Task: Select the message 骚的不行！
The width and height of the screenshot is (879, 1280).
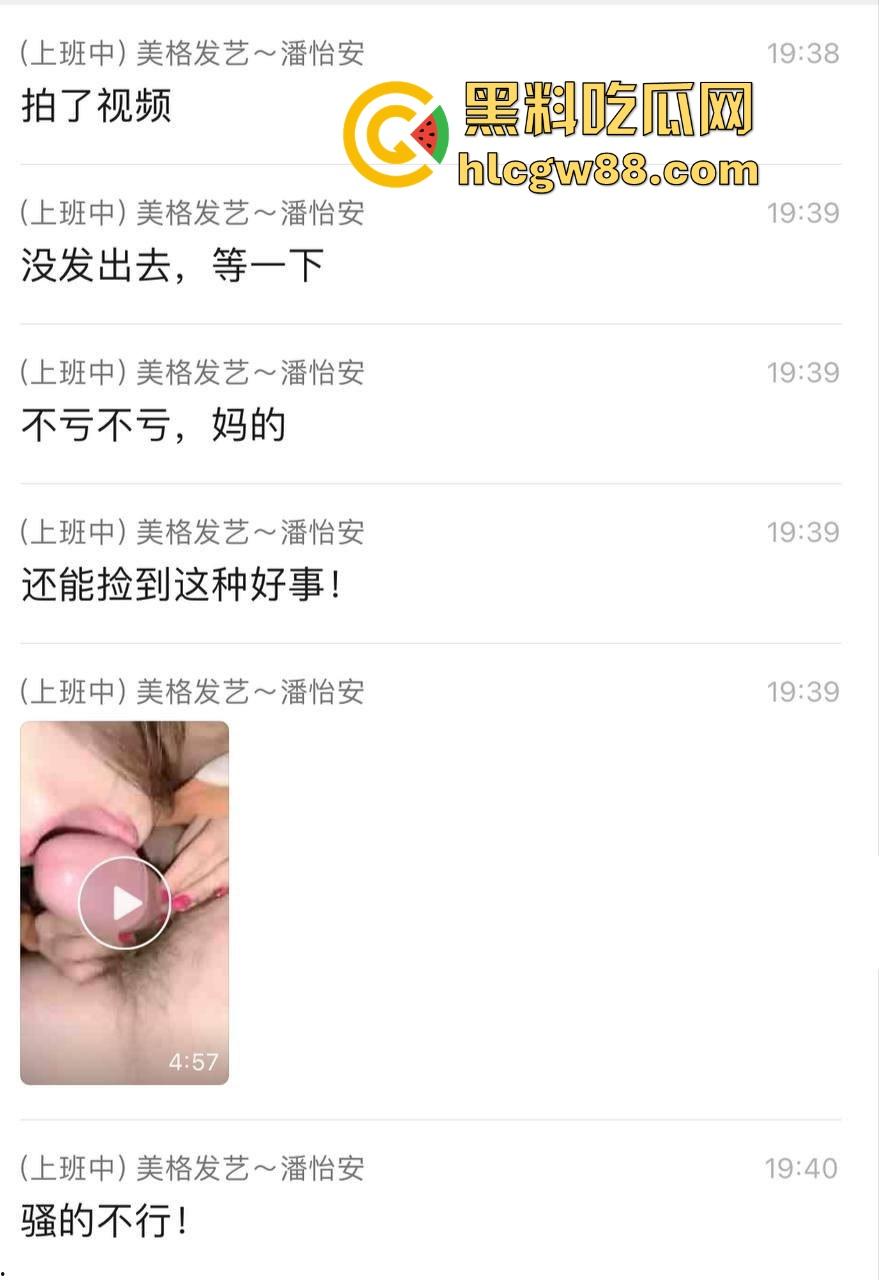Action: click(x=102, y=1222)
